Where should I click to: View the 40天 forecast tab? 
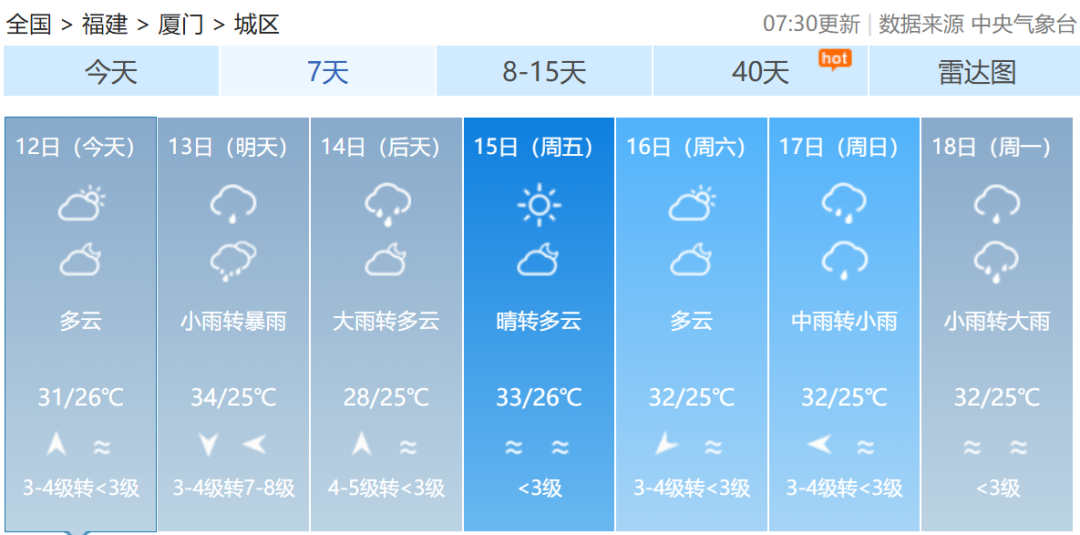[761, 72]
